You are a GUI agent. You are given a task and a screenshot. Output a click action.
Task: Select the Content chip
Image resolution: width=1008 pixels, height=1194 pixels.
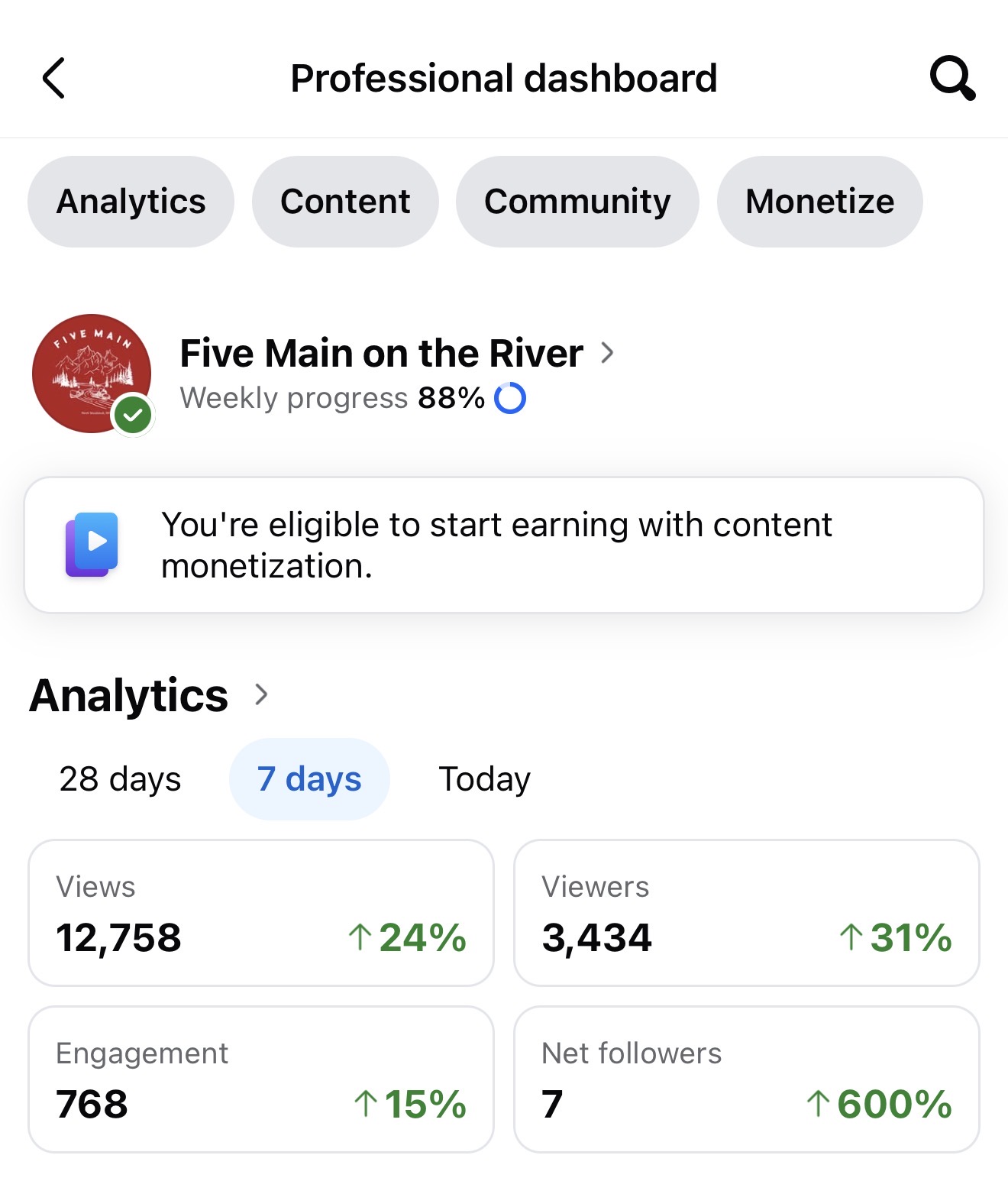[x=345, y=202]
